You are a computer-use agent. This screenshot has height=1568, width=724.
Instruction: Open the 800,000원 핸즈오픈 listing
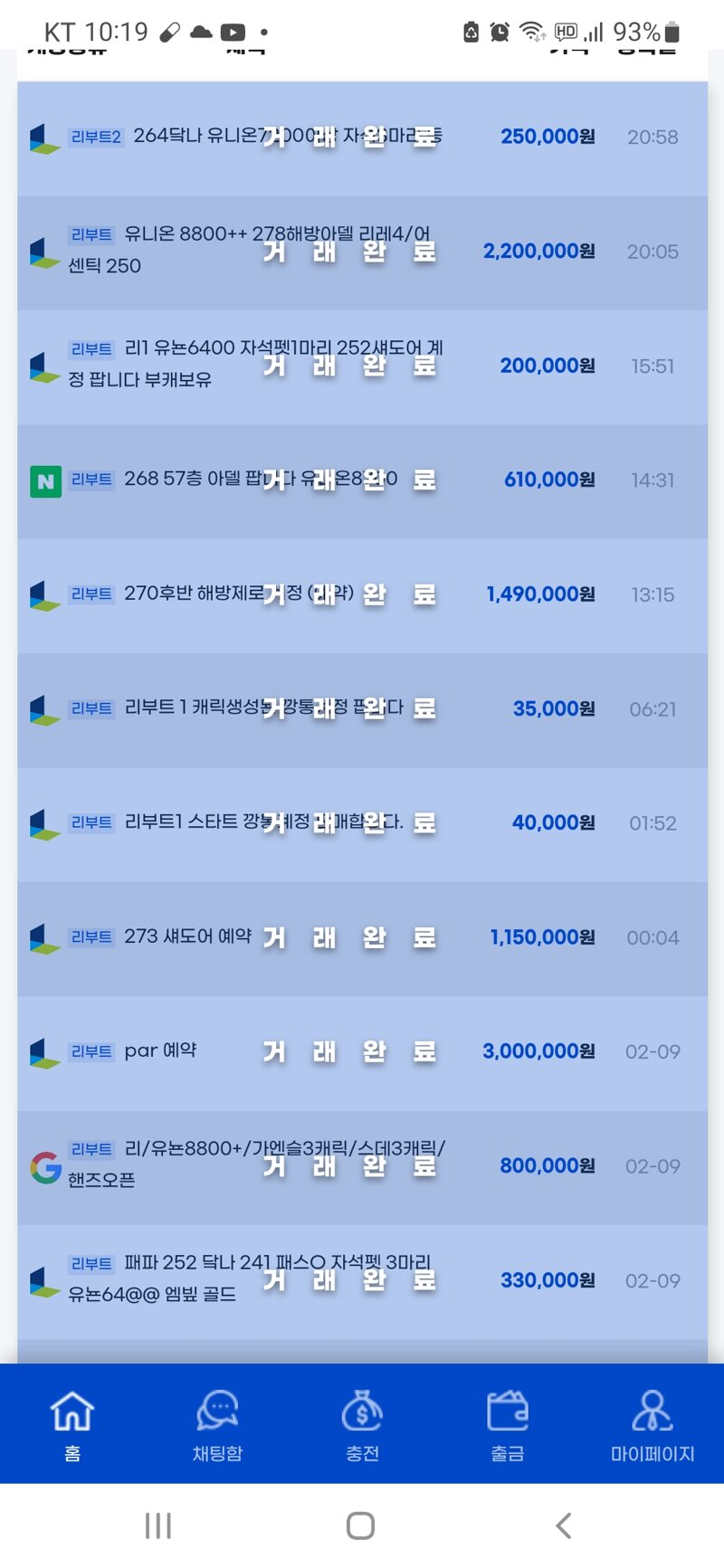(362, 1168)
